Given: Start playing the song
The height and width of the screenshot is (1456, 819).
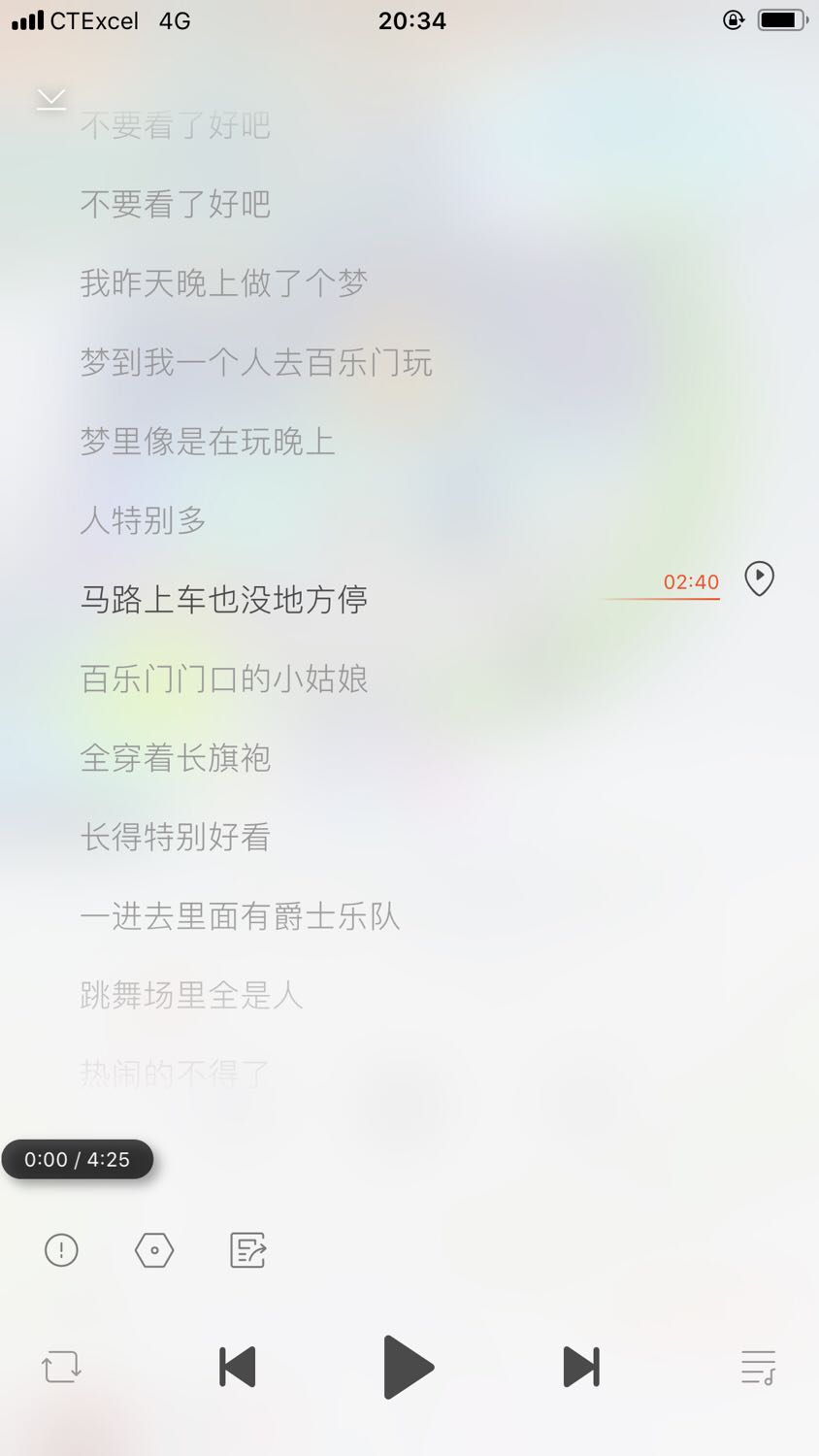Looking at the screenshot, I should (x=409, y=1367).
